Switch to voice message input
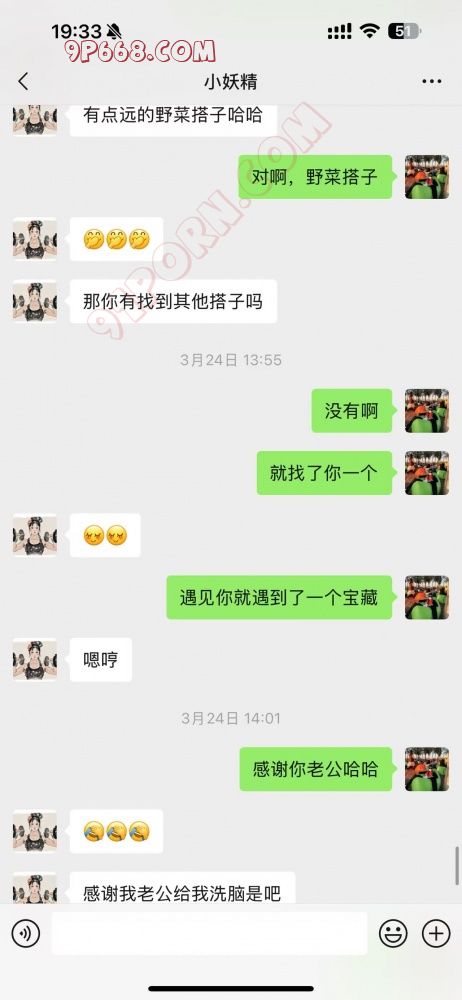This screenshot has width=462, height=1000. point(26,934)
